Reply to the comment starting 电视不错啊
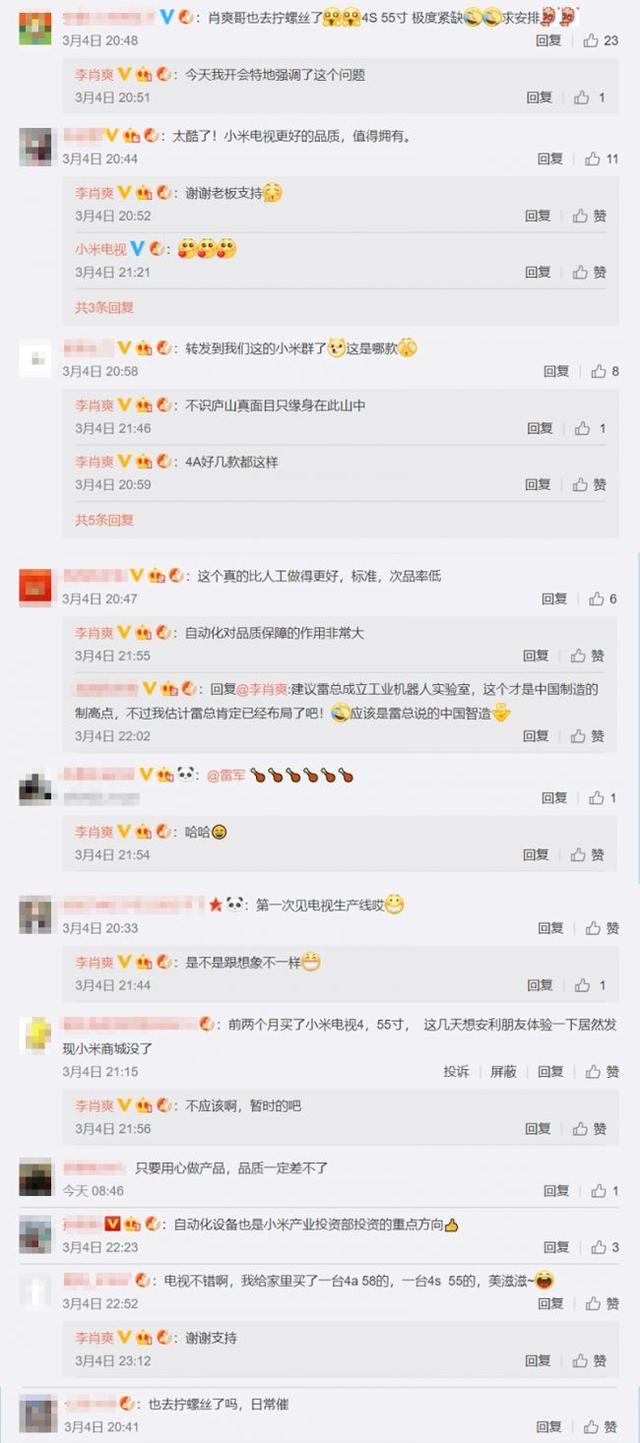Image resolution: width=640 pixels, height=1443 pixels. (x=550, y=1304)
